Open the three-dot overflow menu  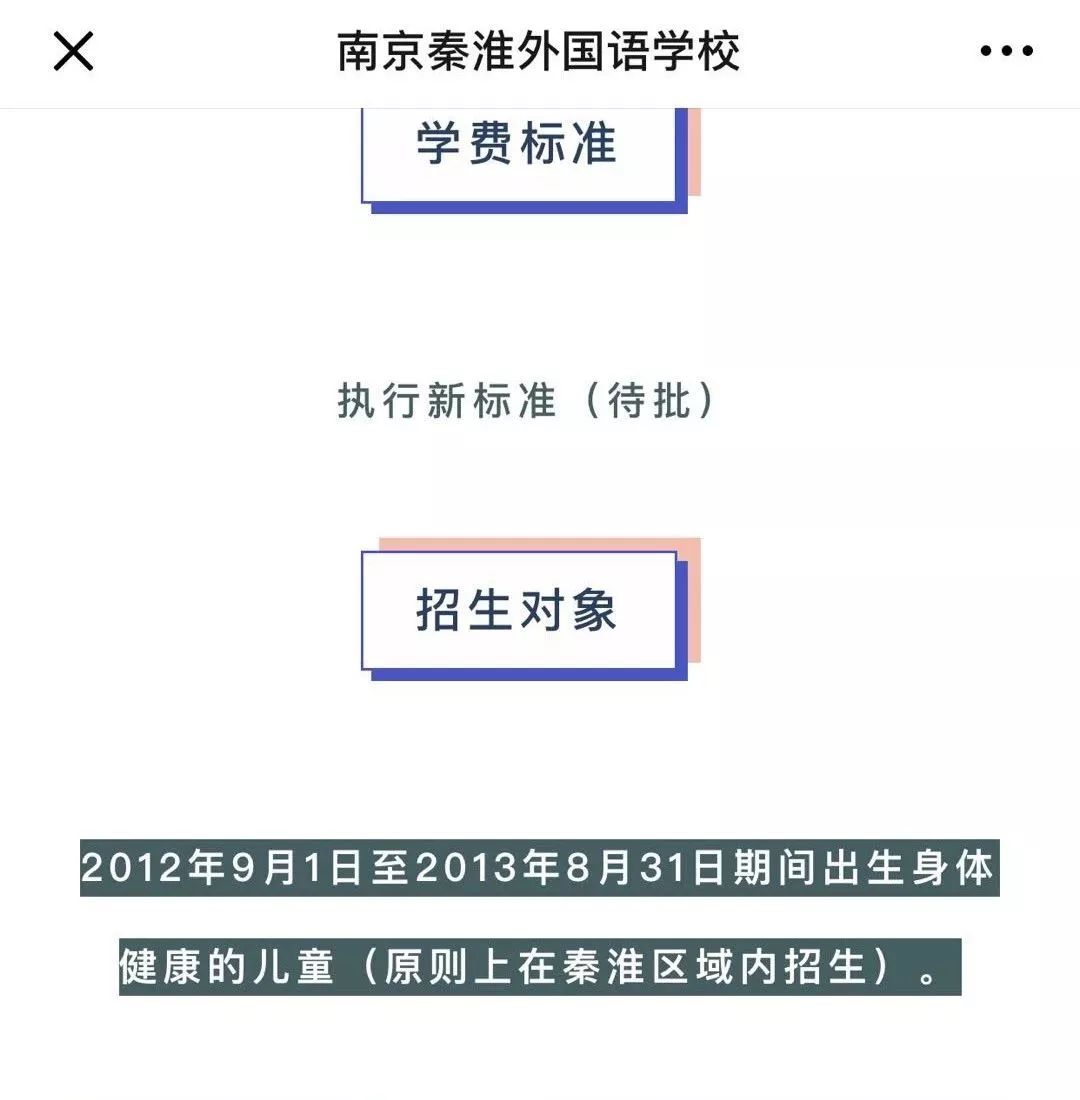coord(1006,51)
